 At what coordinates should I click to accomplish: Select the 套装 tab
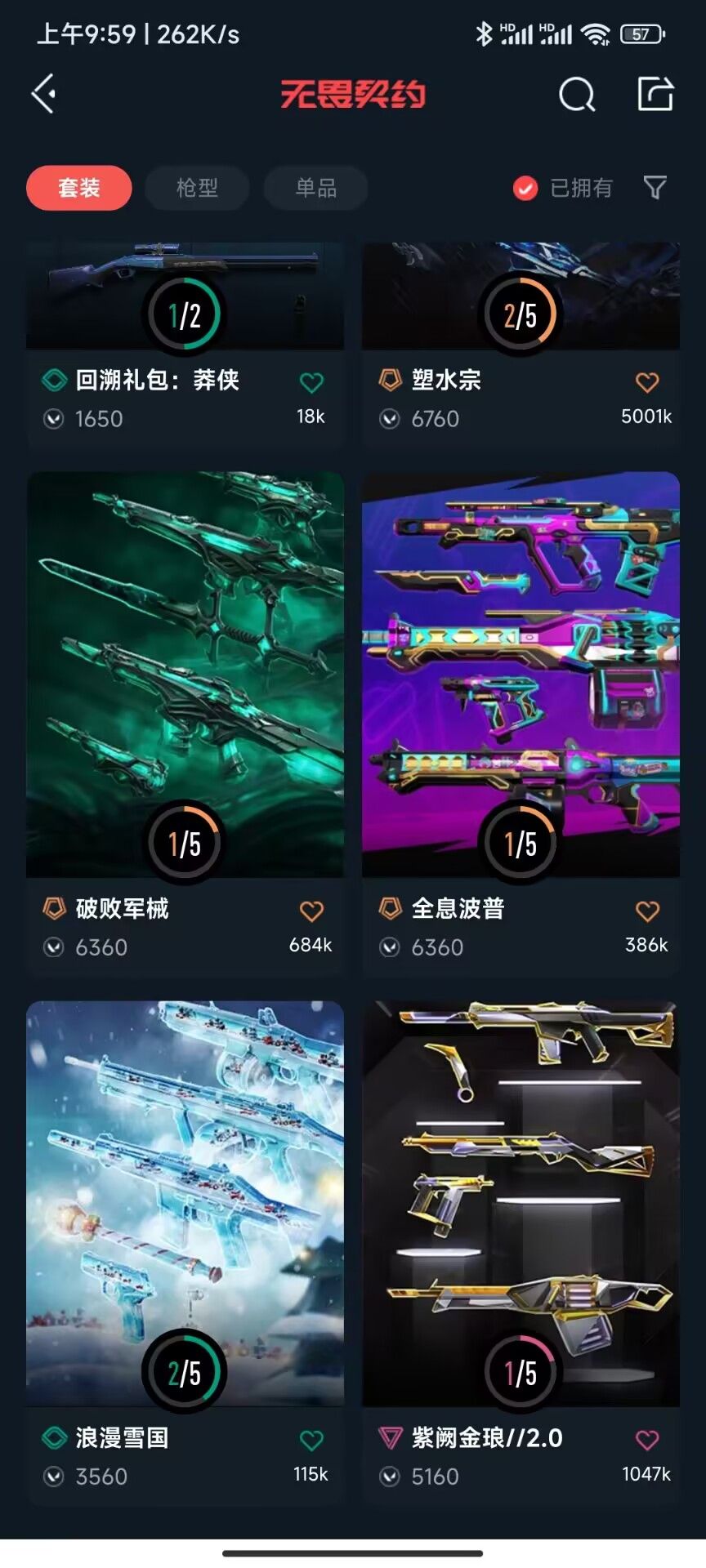(x=78, y=188)
